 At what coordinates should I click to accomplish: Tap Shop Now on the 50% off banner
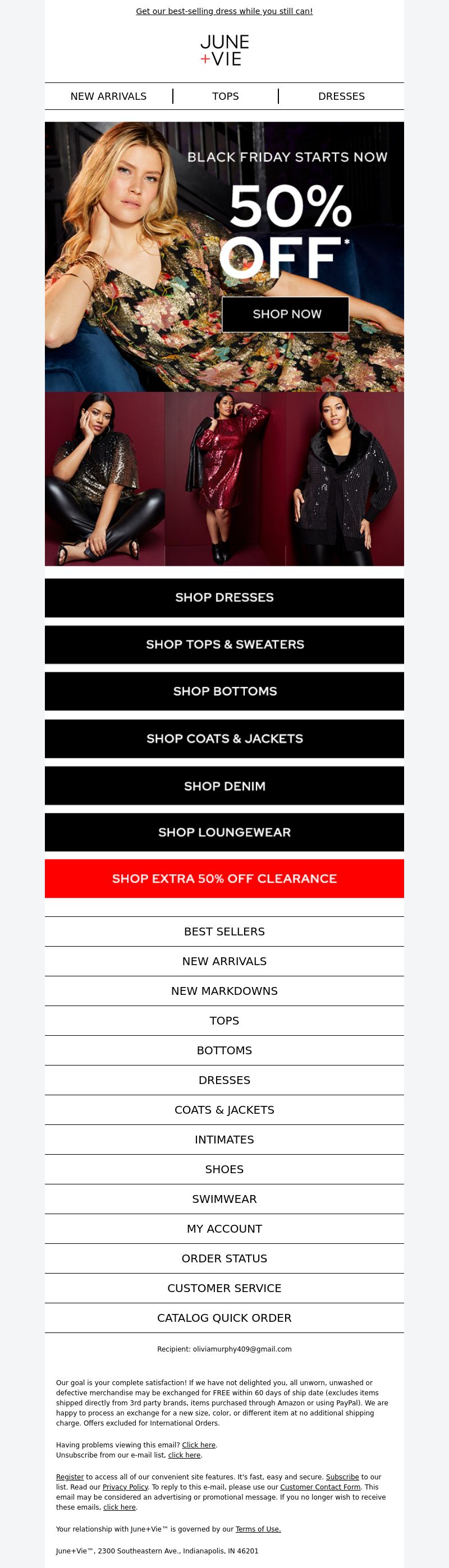(285, 314)
